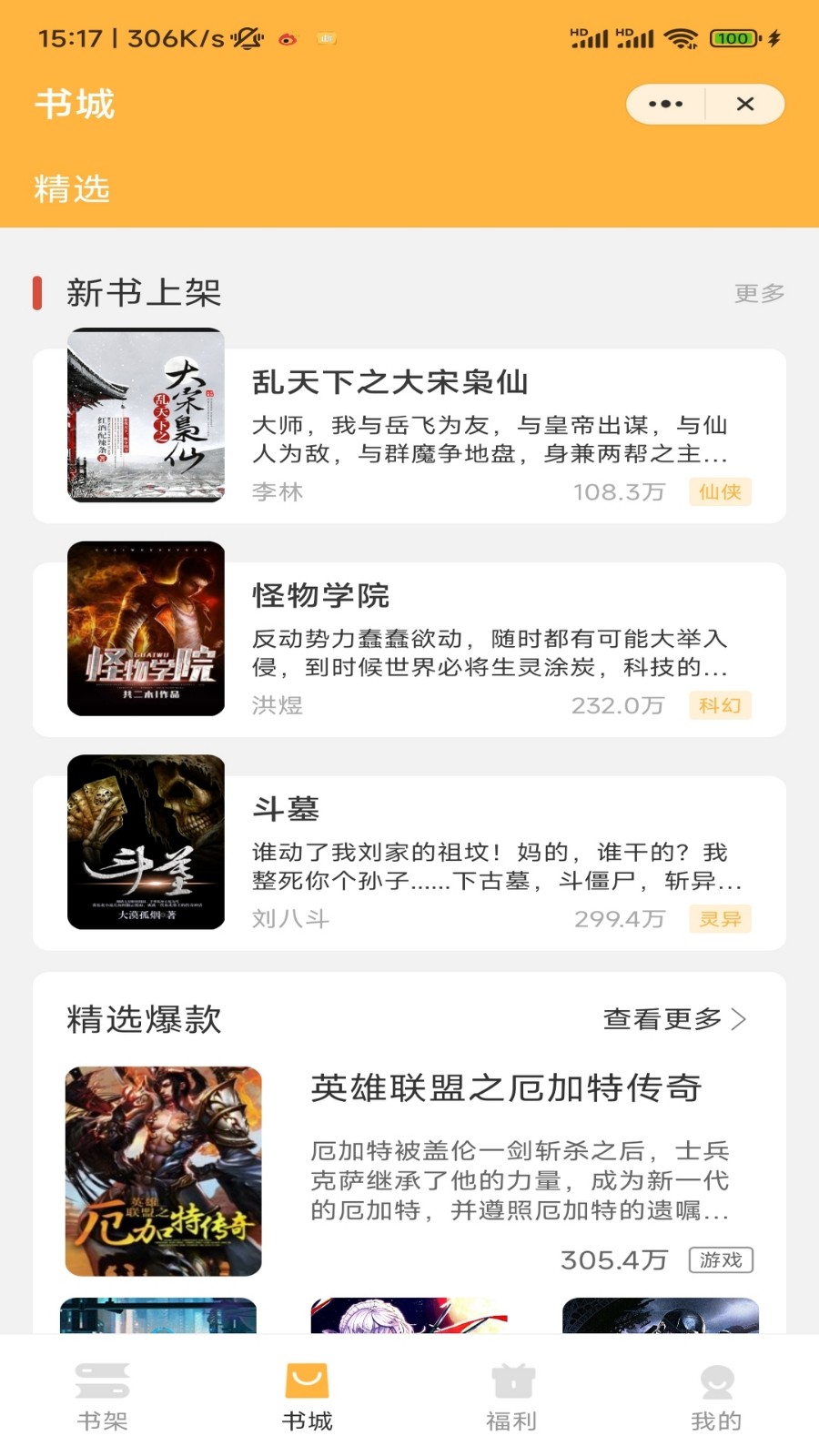Select the 科幻 genre tag

(x=720, y=705)
